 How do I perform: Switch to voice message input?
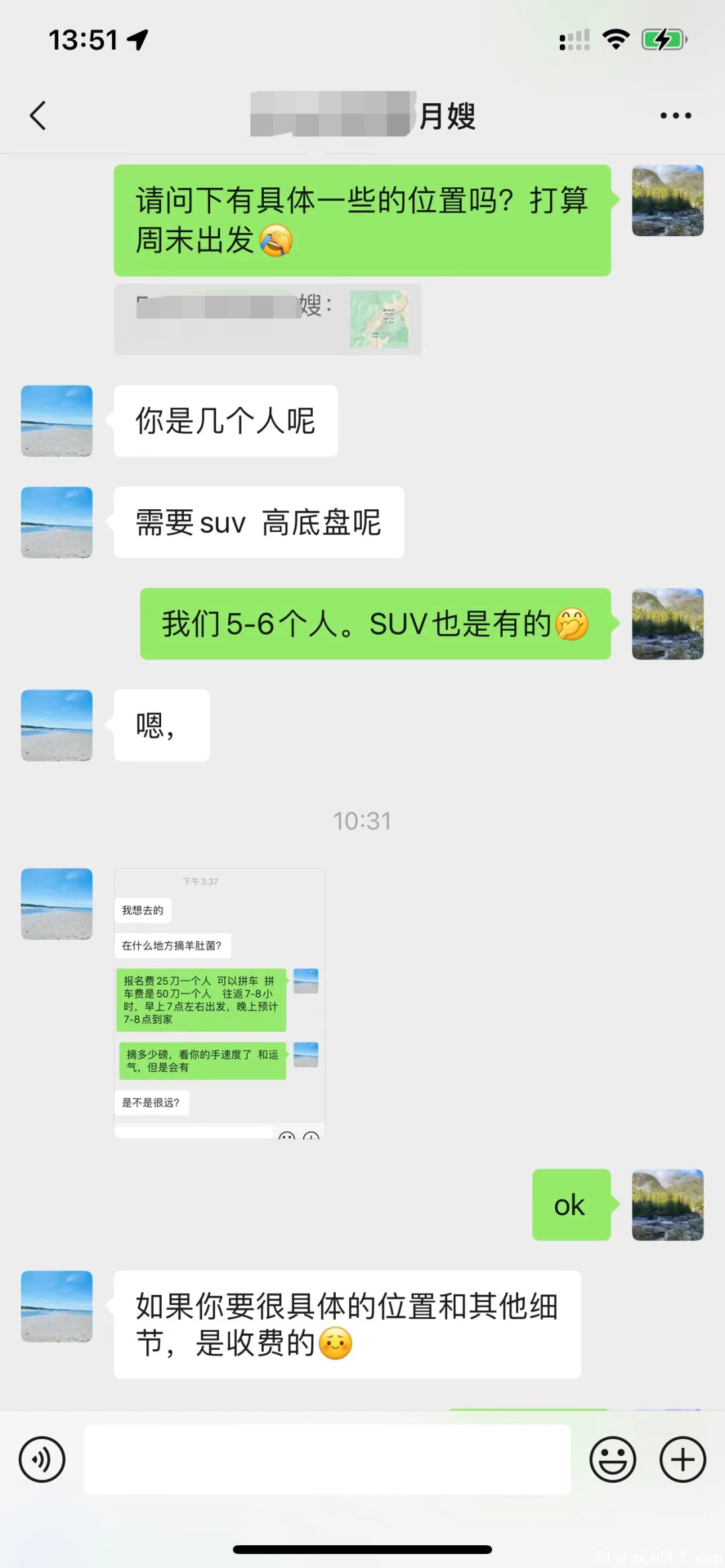[x=42, y=1459]
